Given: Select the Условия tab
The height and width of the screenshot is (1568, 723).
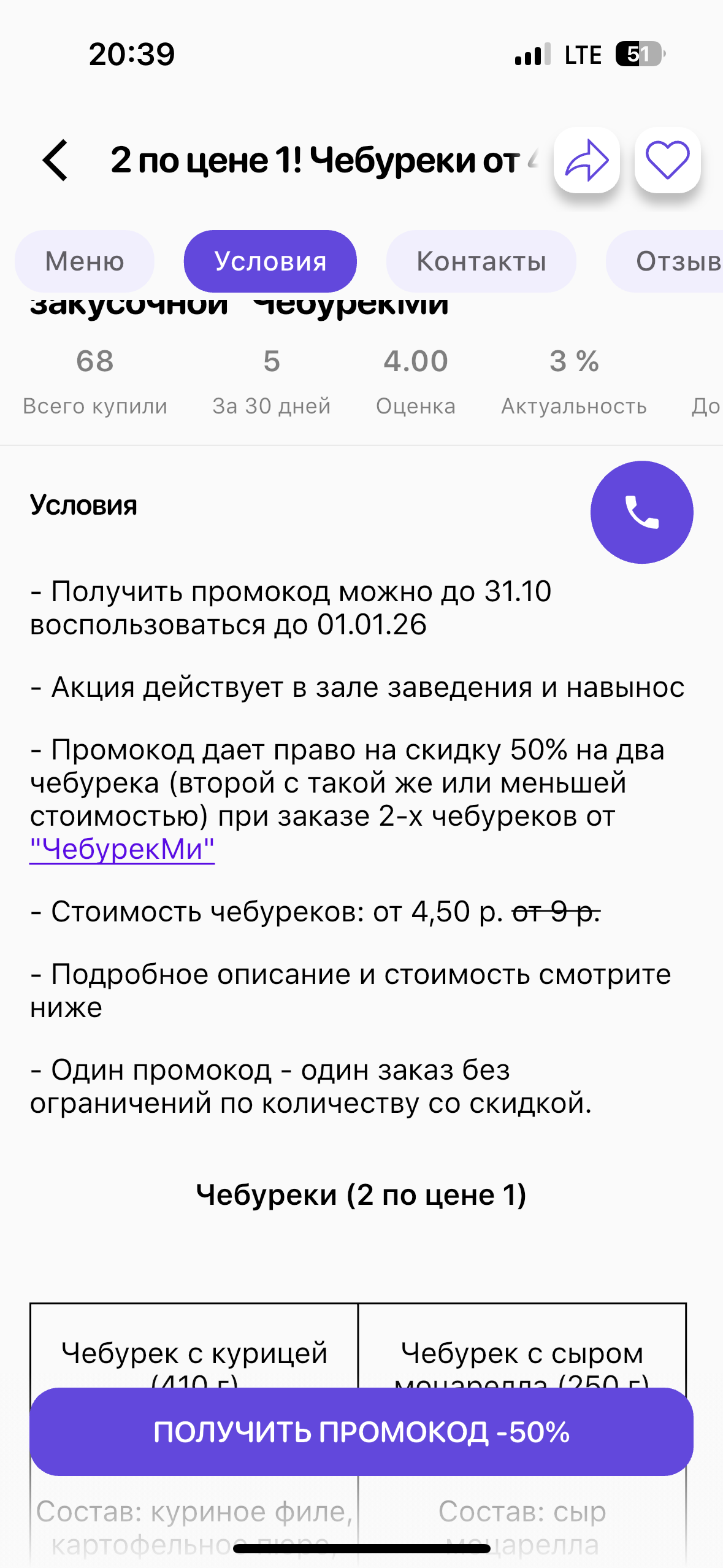Looking at the screenshot, I should (x=270, y=261).
